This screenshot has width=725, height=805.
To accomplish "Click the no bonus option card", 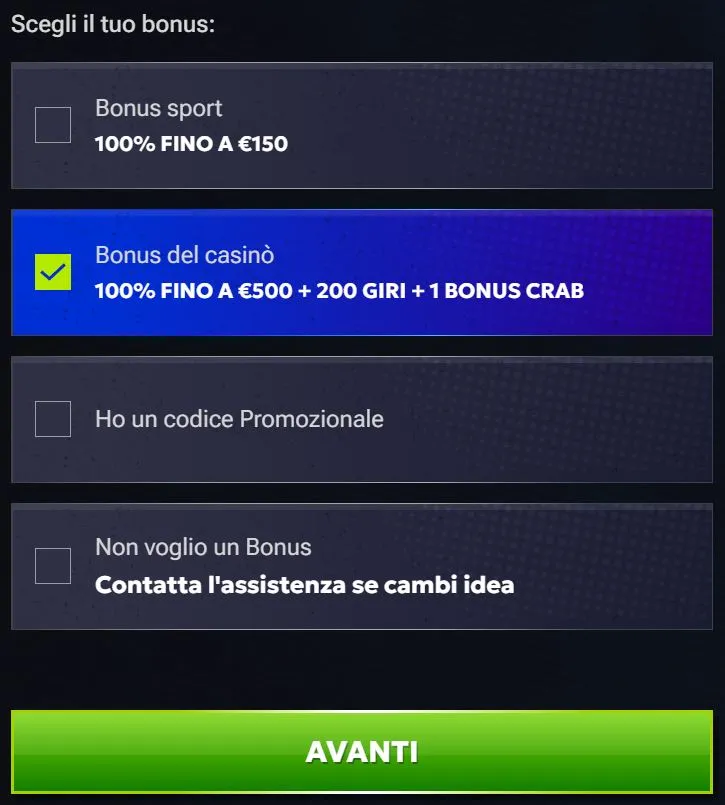I will [362, 566].
